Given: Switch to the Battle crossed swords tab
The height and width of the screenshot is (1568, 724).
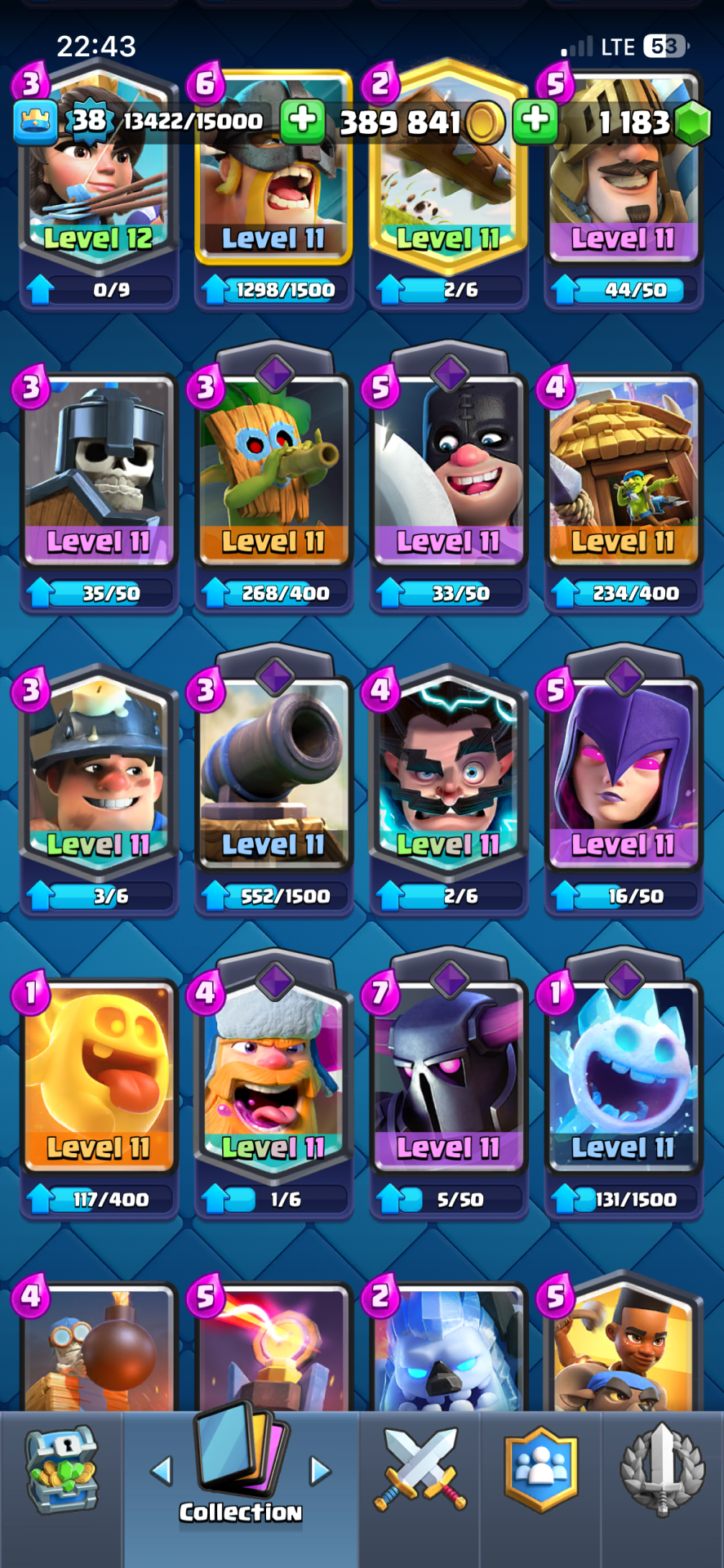Looking at the screenshot, I should (420, 1470).
